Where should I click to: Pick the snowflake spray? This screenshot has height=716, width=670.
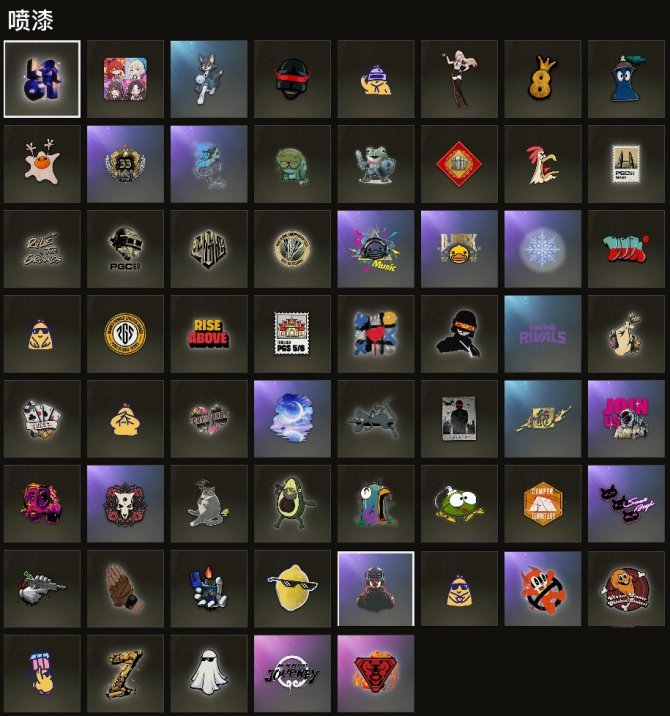point(542,248)
